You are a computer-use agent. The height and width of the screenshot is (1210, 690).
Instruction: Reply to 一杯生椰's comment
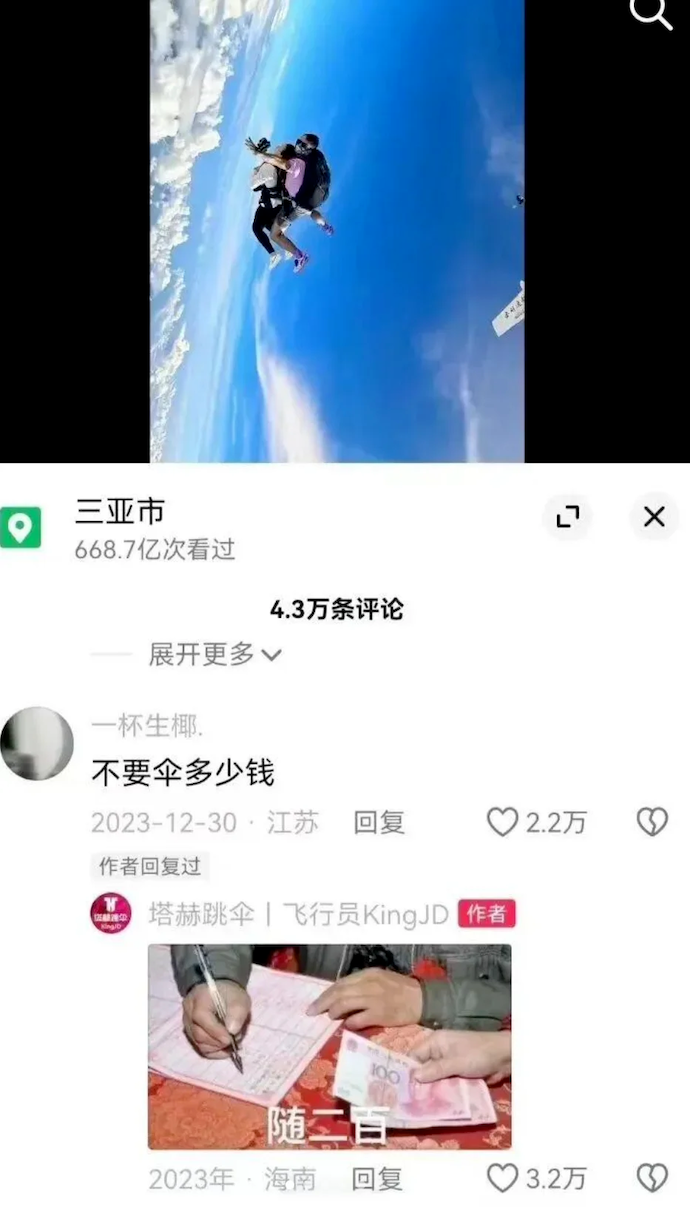(378, 823)
